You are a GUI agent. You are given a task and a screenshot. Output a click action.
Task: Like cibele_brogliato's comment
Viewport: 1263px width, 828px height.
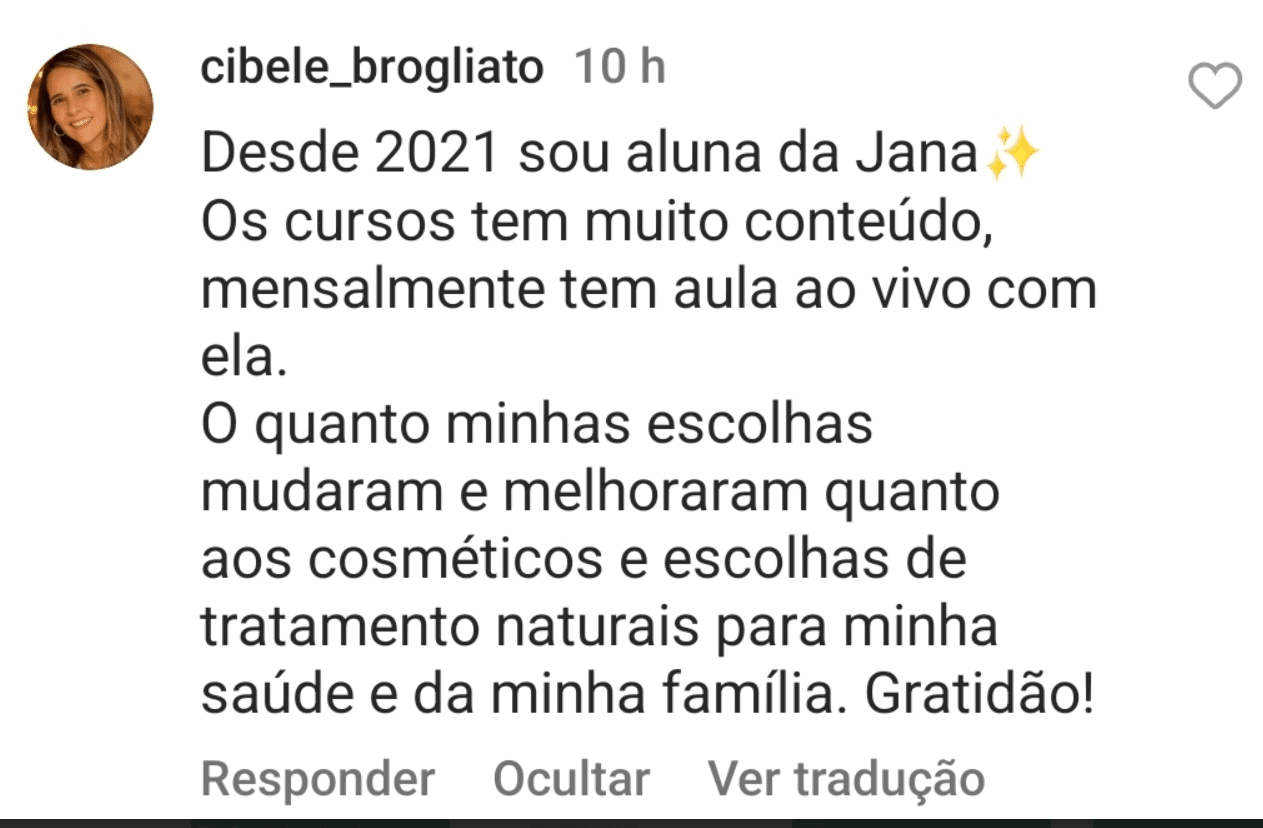click(x=1214, y=86)
